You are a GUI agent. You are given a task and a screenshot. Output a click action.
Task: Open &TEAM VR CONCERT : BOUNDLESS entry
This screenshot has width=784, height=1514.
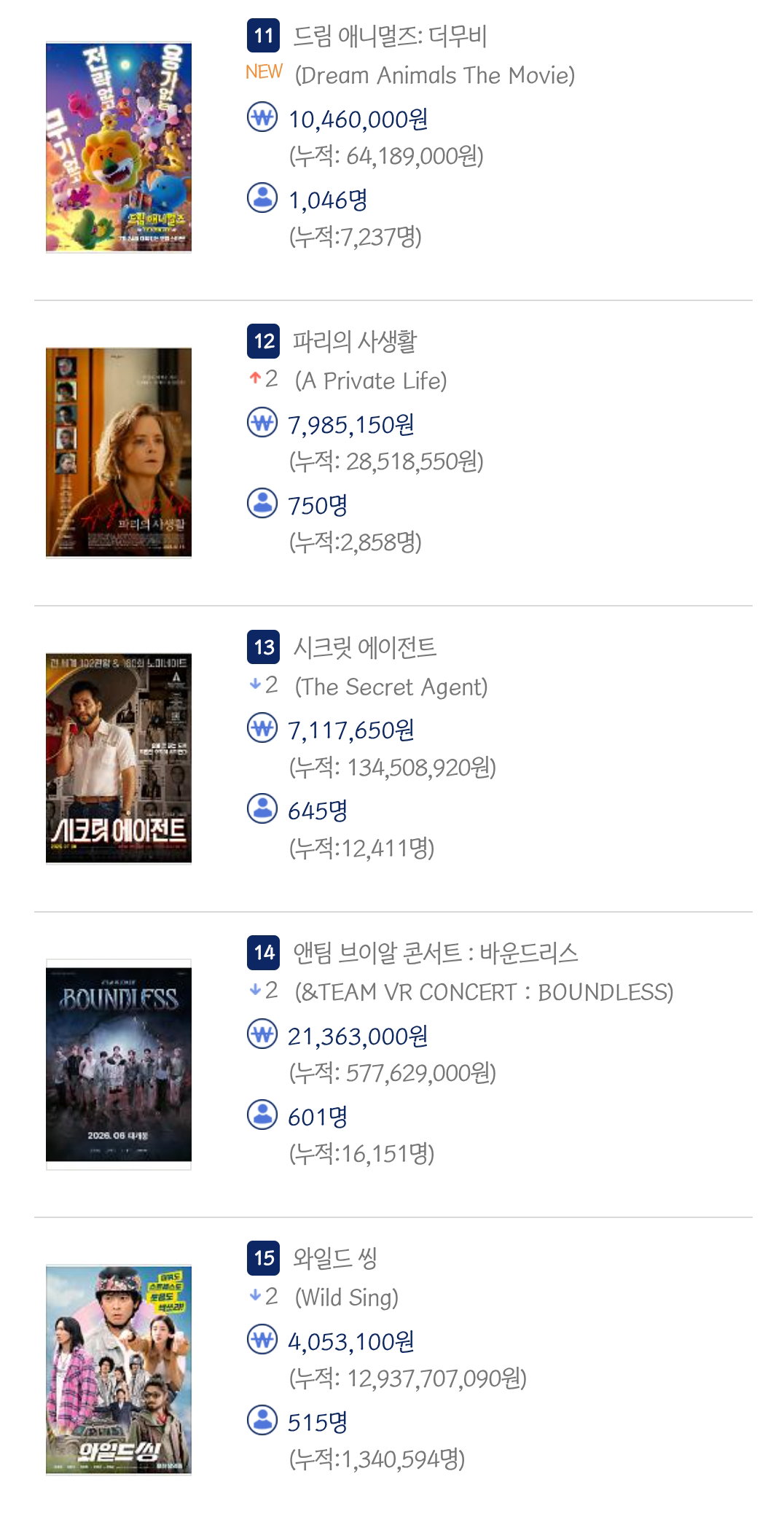(435, 952)
